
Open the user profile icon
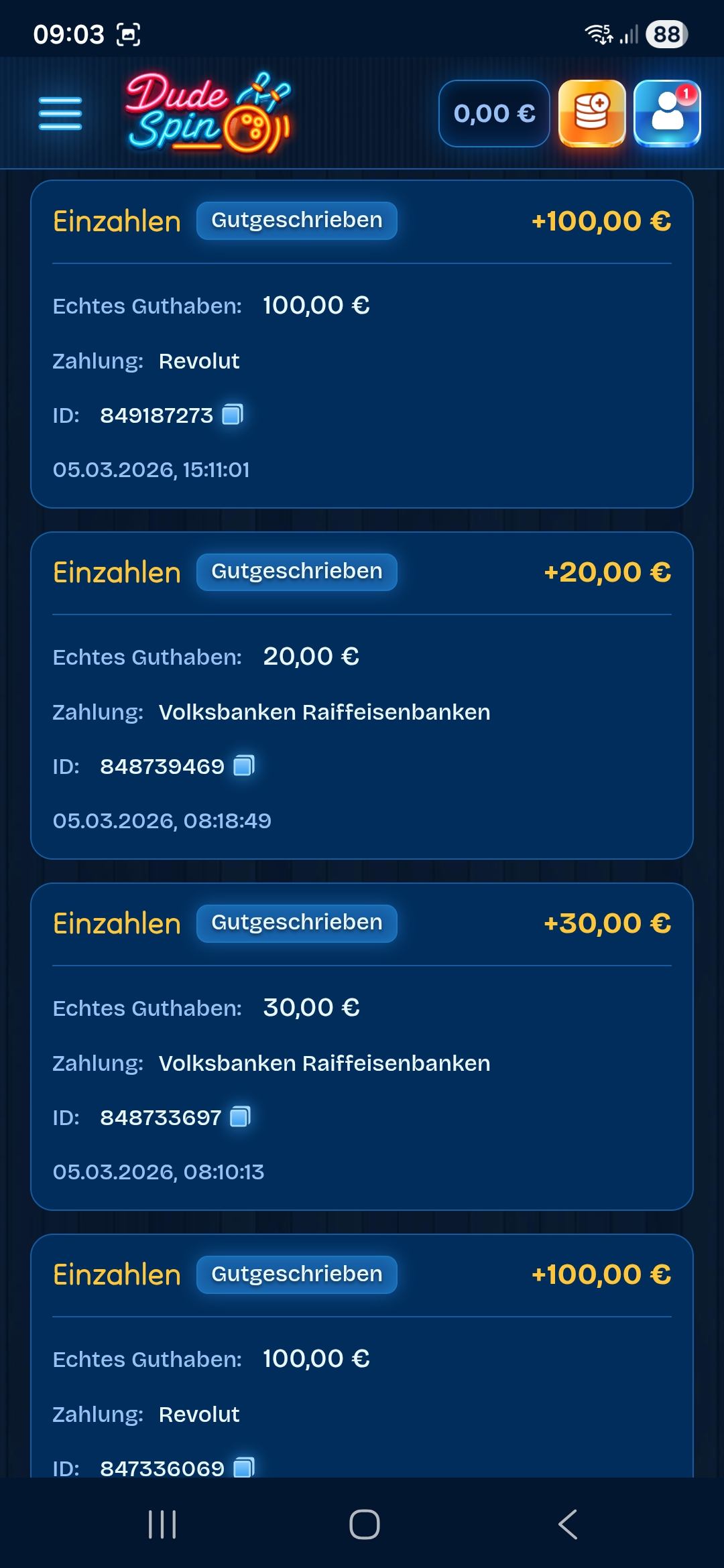point(667,113)
